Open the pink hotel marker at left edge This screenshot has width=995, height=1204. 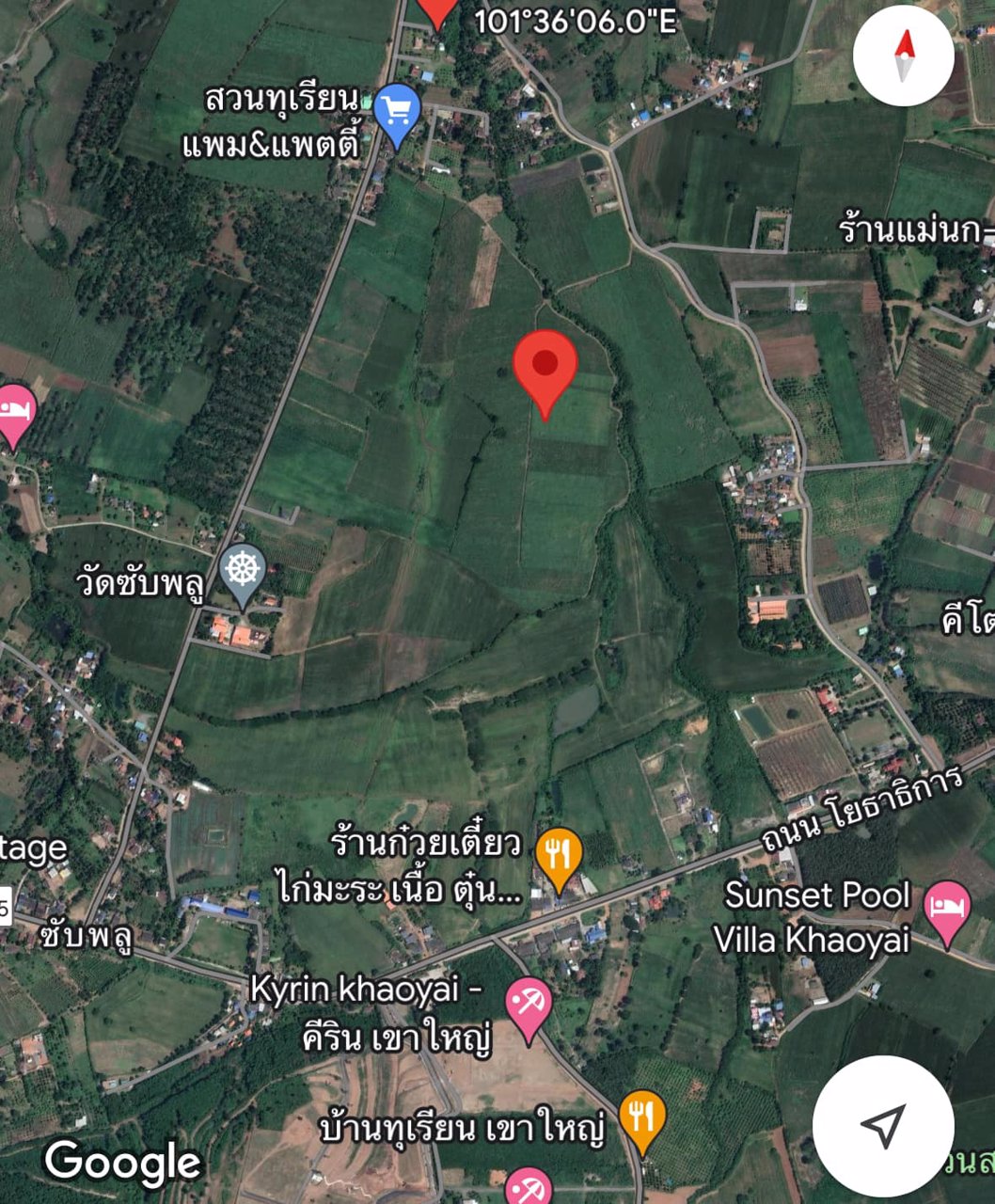tap(13, 412)
